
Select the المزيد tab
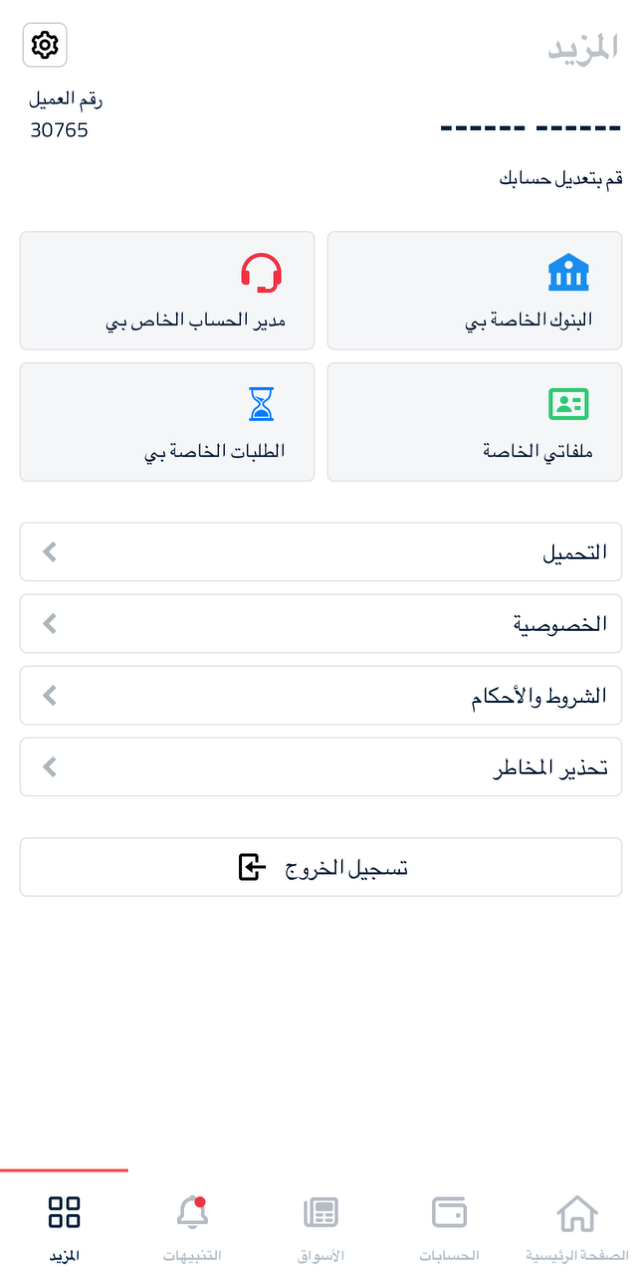pyautogui.click(x=64, y=1228)
